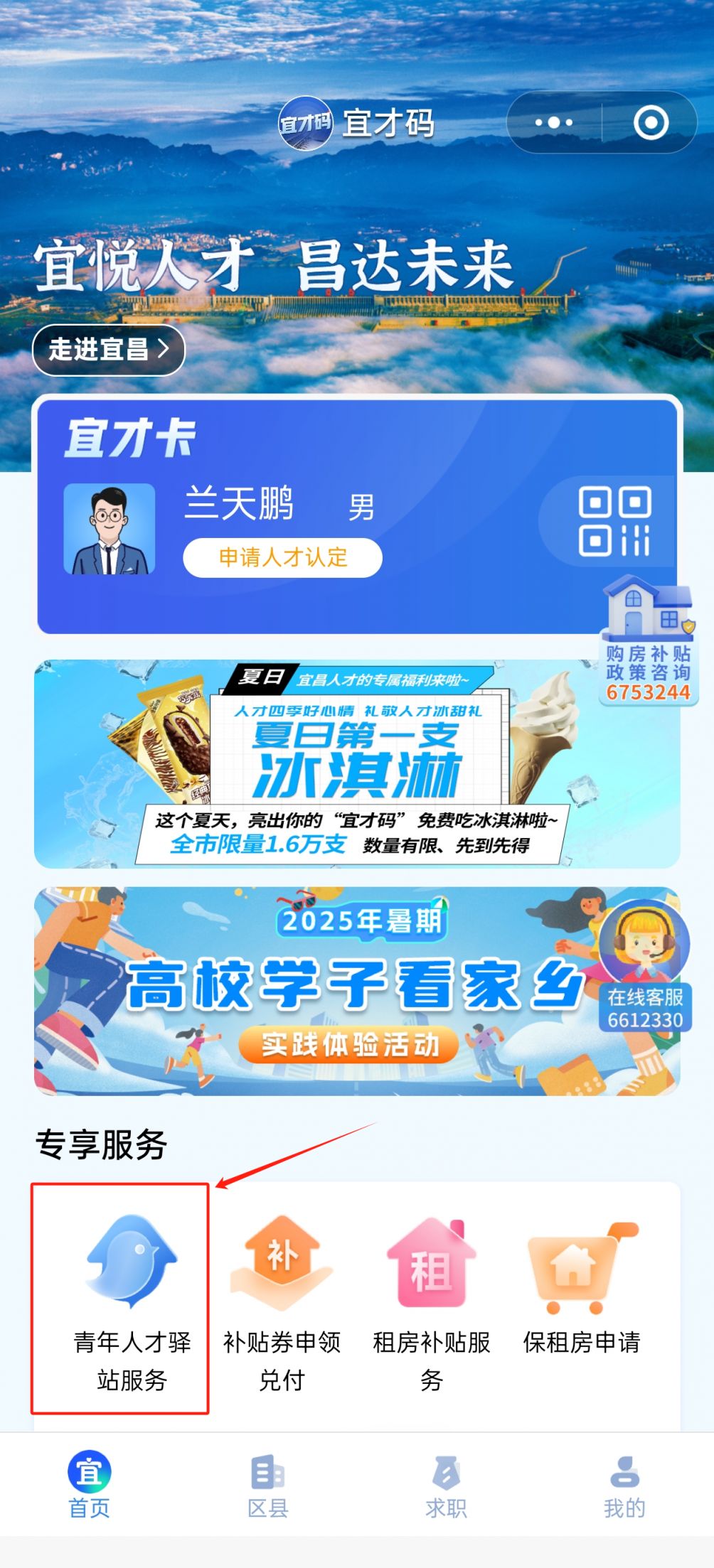Viewport: 714px width, 1568px height.
Task: Tap the 走进宜昌 button
Action: tap(109, 349)
